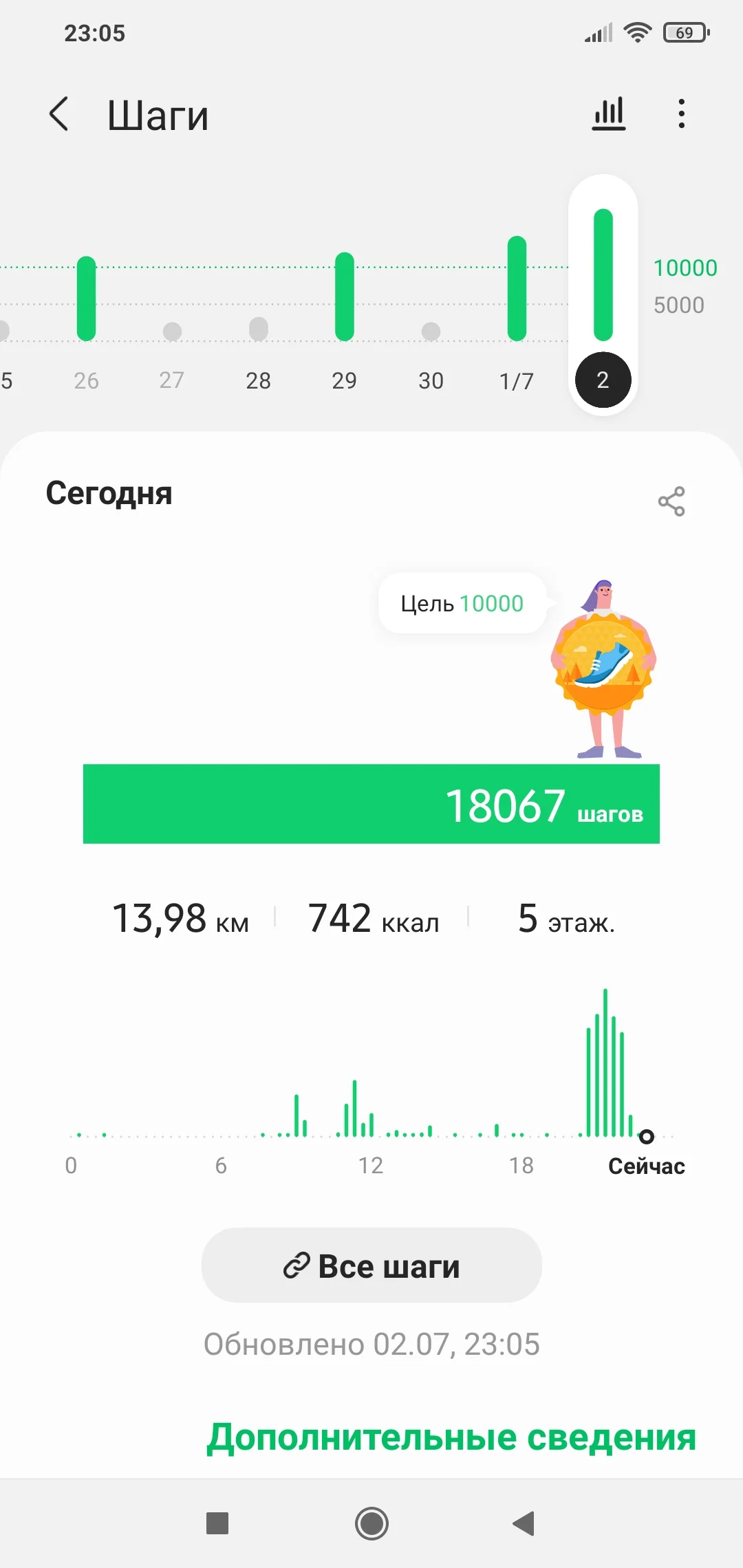Image resolution: width=743 pixels, height=1568 pixels.
Task: Go back from the Шаги screen
Action: [59, 113]
